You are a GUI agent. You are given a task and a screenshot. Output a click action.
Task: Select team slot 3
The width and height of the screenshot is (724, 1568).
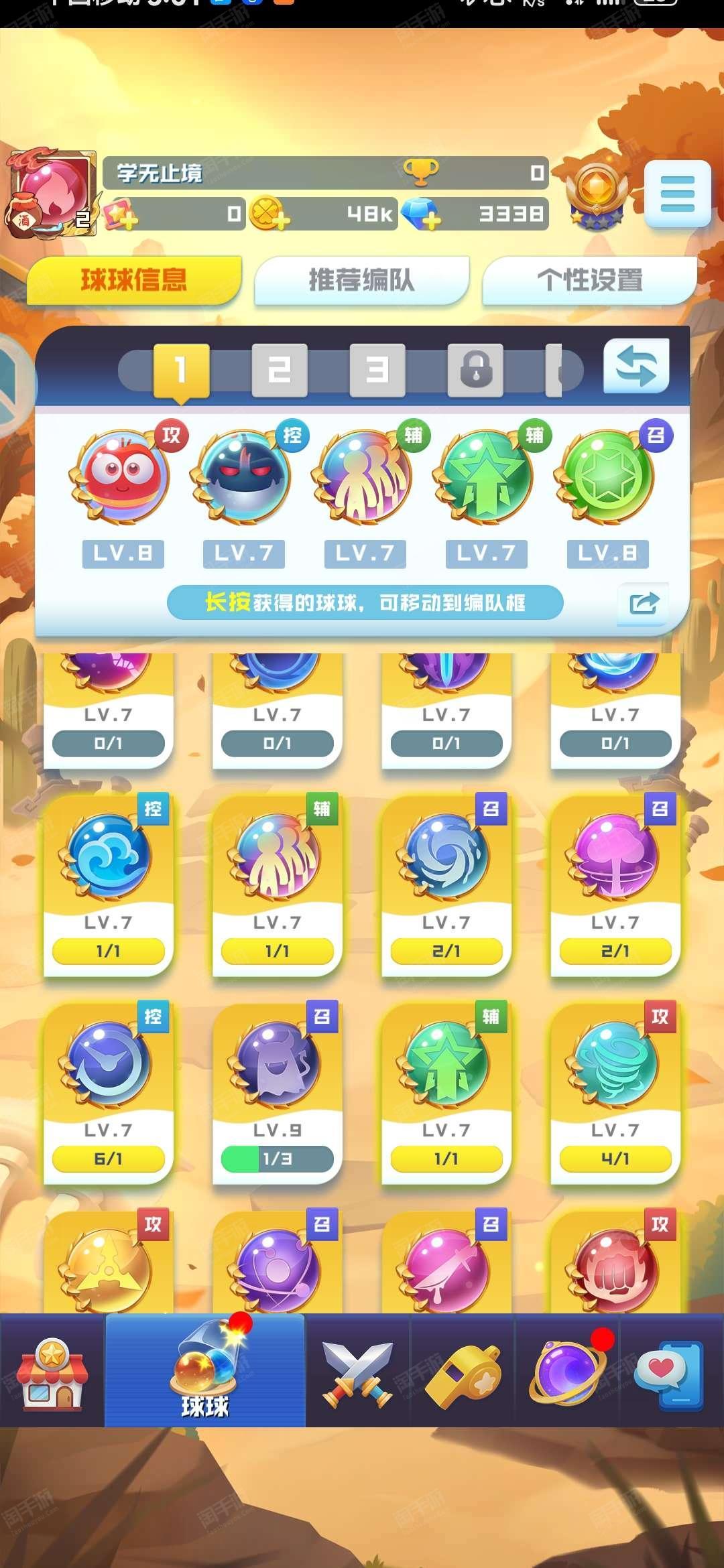pyautogui.click(x=377, y=370)
